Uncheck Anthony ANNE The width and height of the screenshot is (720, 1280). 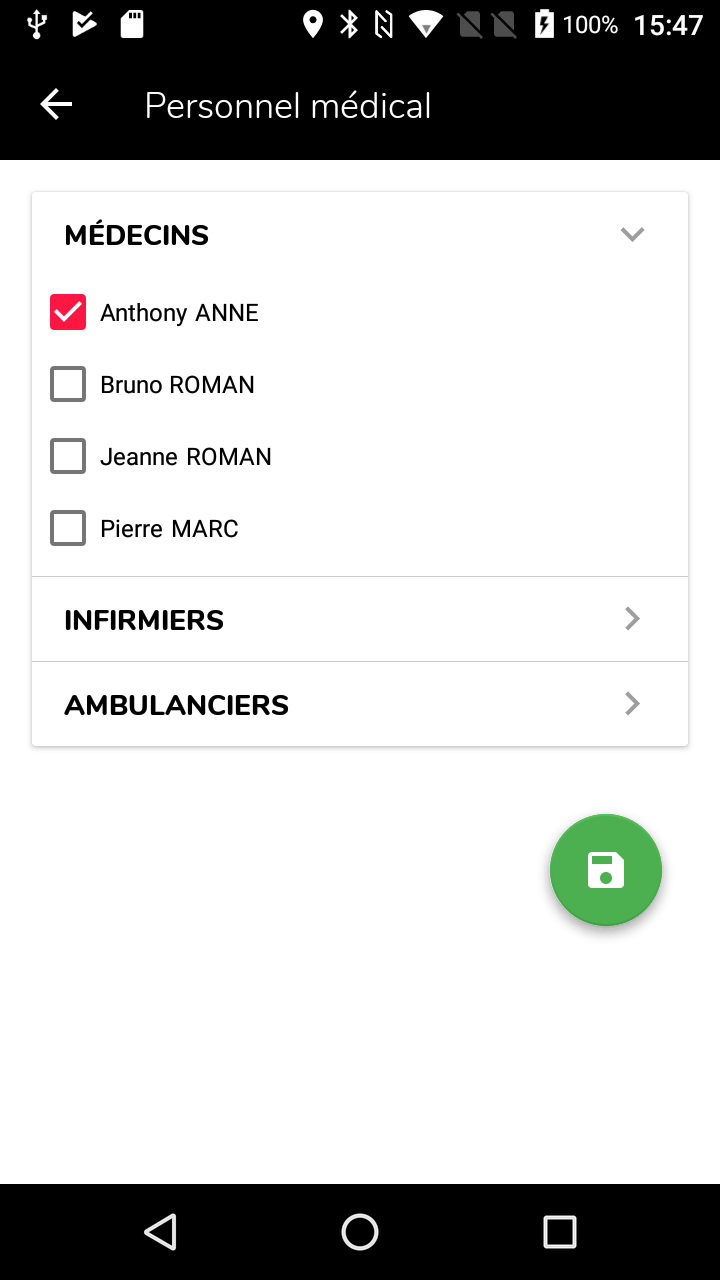pos(68,313)
